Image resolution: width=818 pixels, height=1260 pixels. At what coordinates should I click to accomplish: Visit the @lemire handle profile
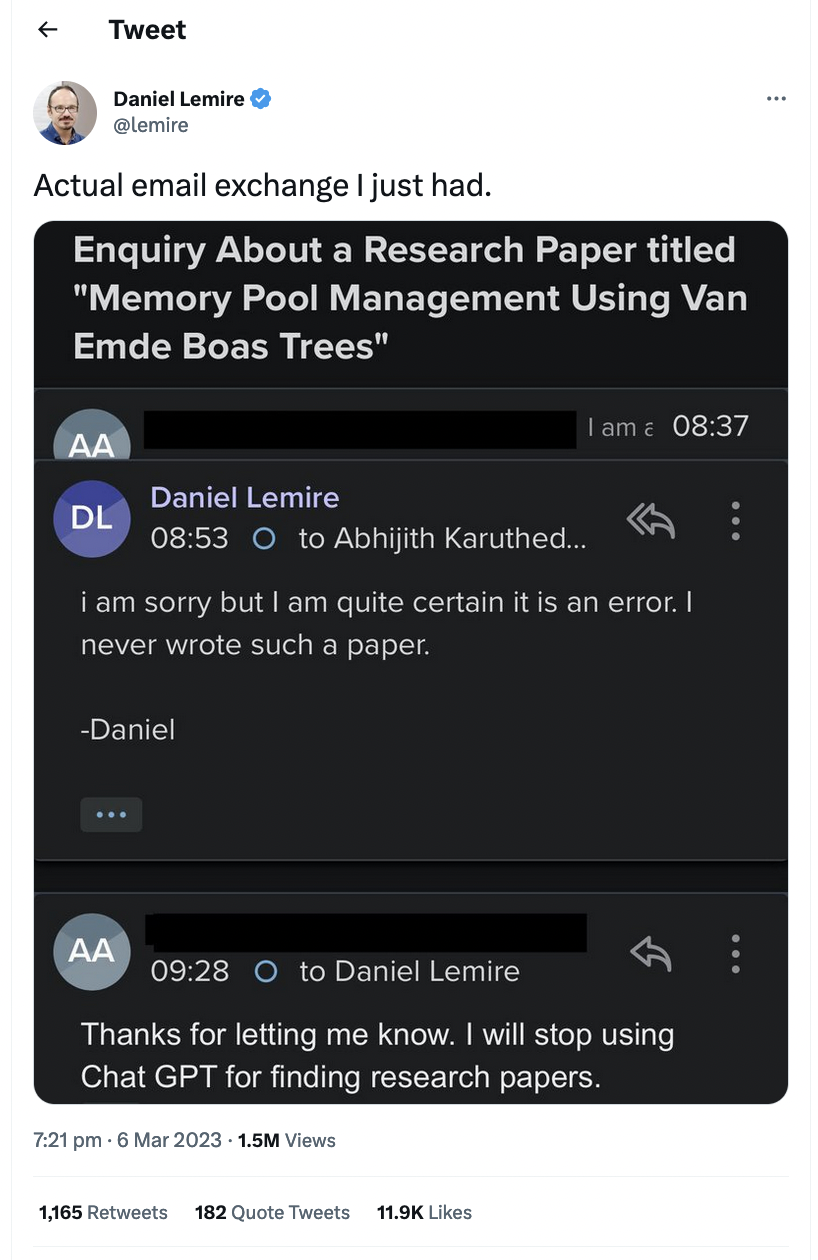tap(151, 125)
